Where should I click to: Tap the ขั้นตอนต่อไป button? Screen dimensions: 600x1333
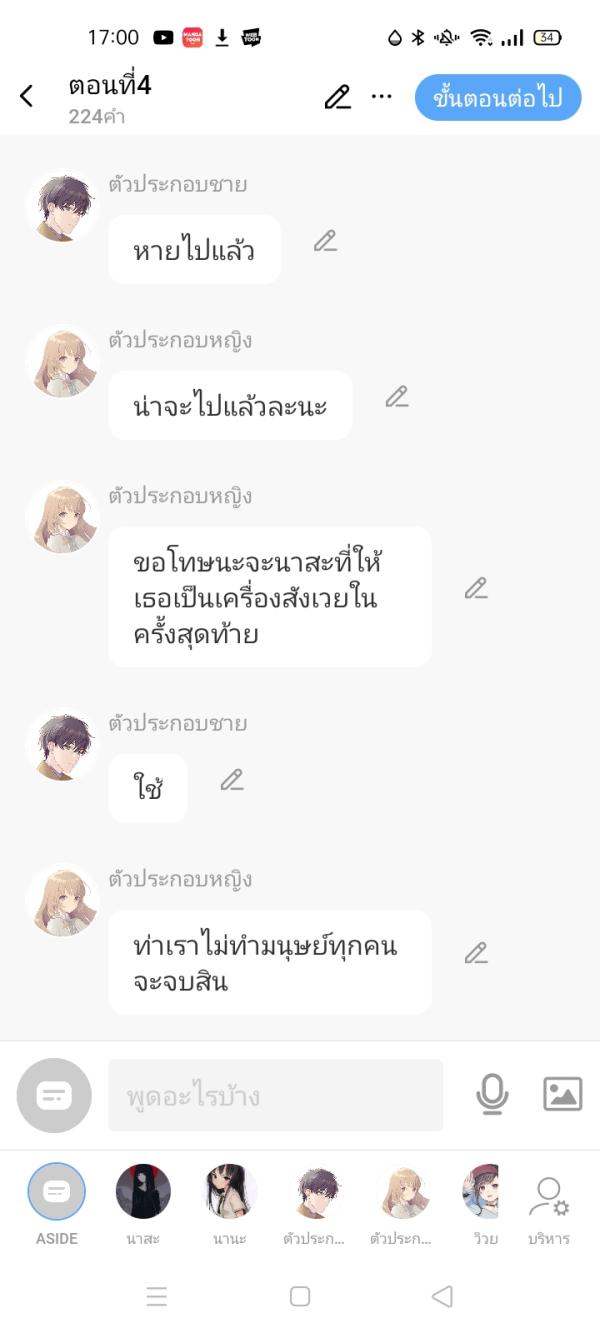[497, 98]
